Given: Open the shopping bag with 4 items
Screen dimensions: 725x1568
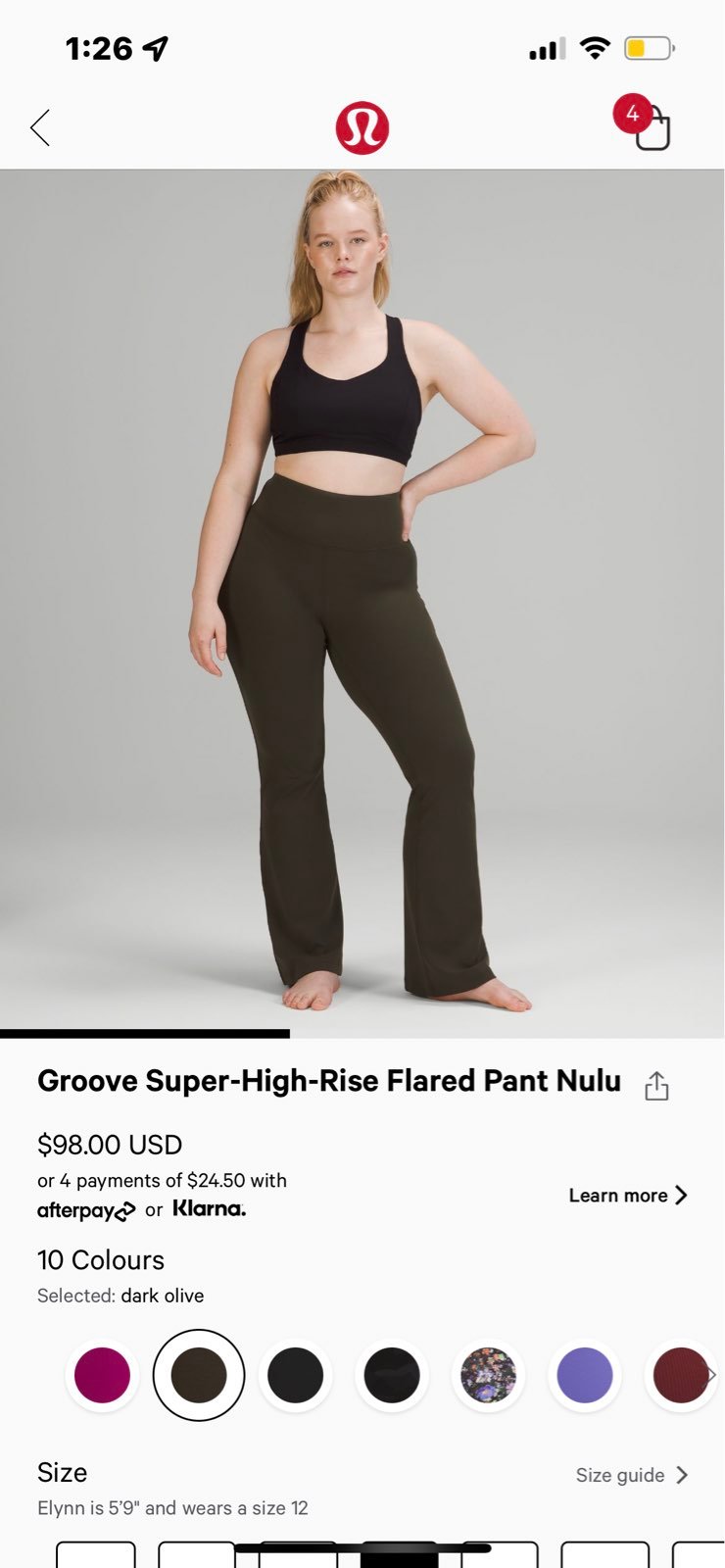Looking at the screenshot, I should (645, 123).
